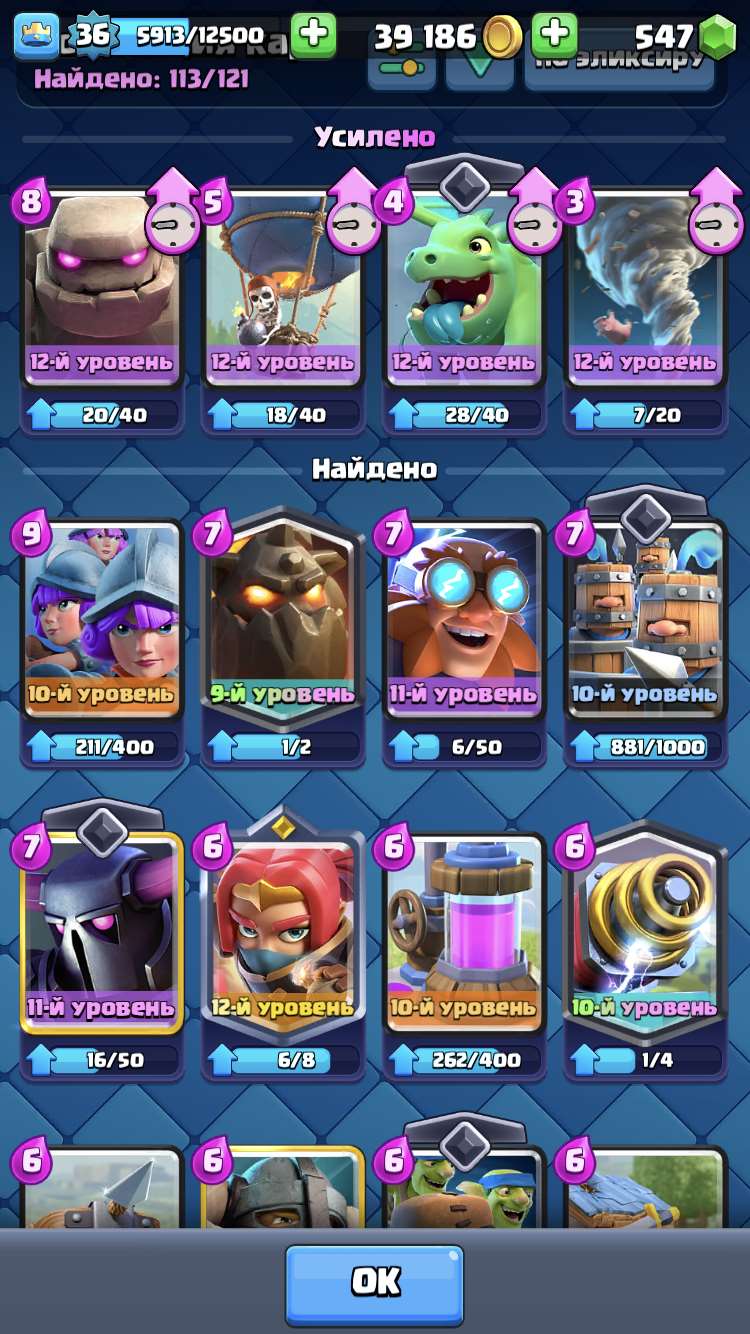Select the Balloon card
750x1334 pixels.
[282, 290]
